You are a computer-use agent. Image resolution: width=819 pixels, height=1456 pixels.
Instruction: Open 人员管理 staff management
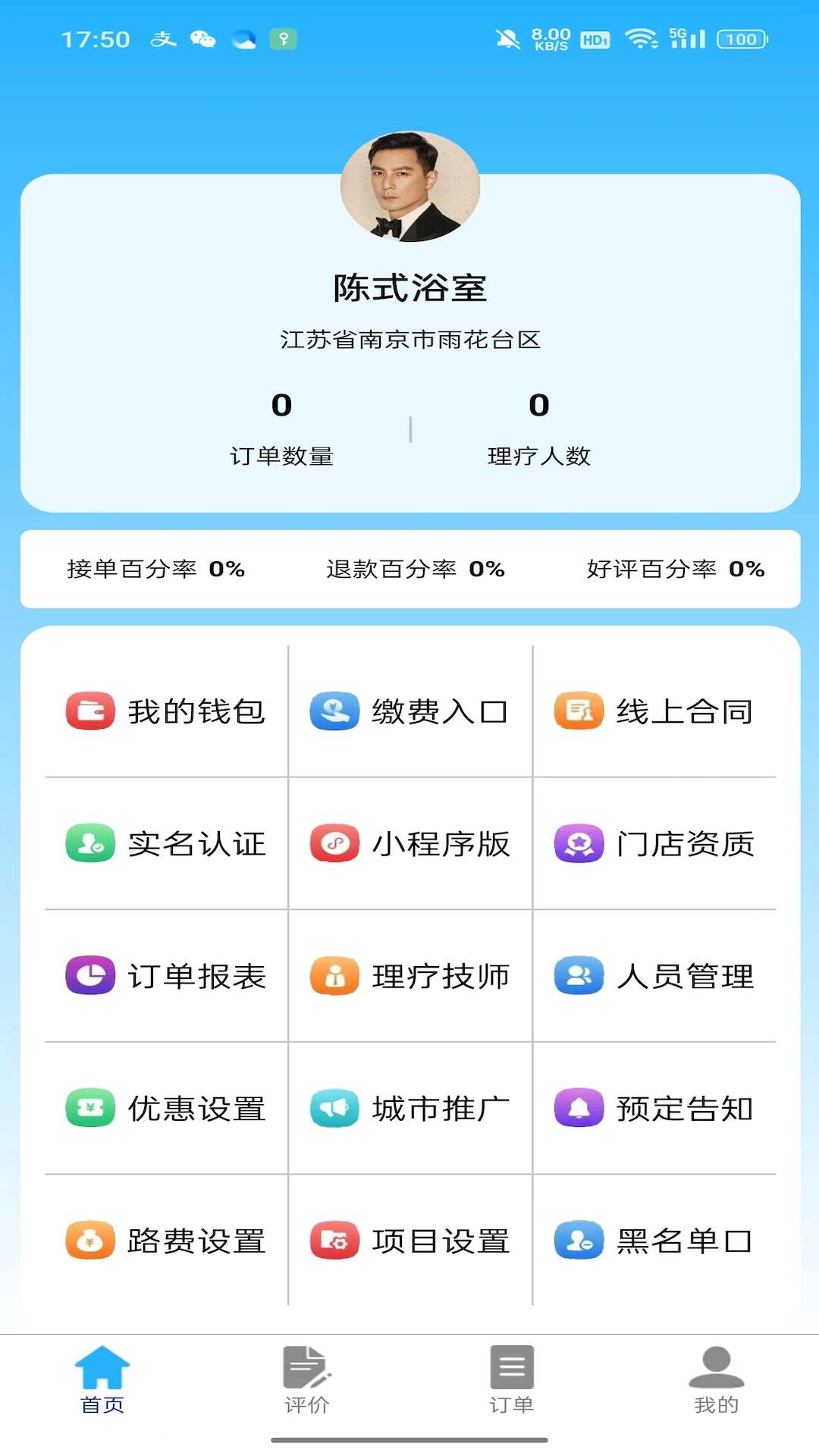[x=654, y=976]
